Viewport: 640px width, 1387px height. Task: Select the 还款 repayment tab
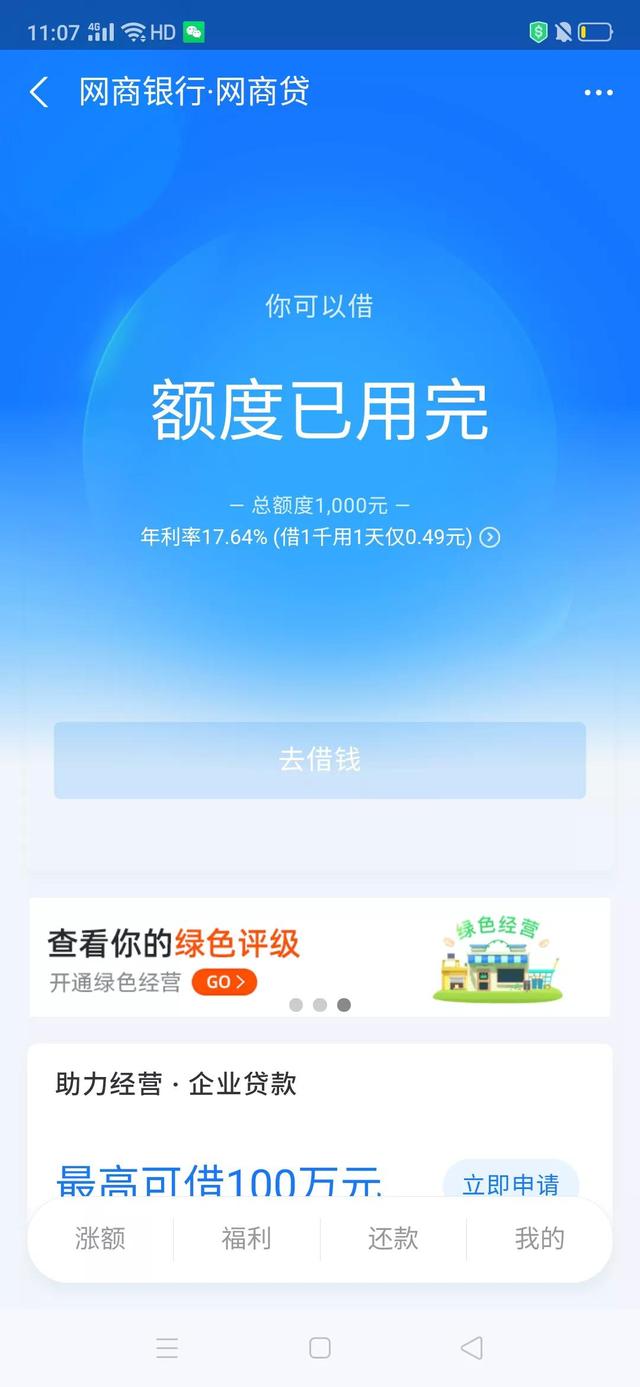[393, 1239]
